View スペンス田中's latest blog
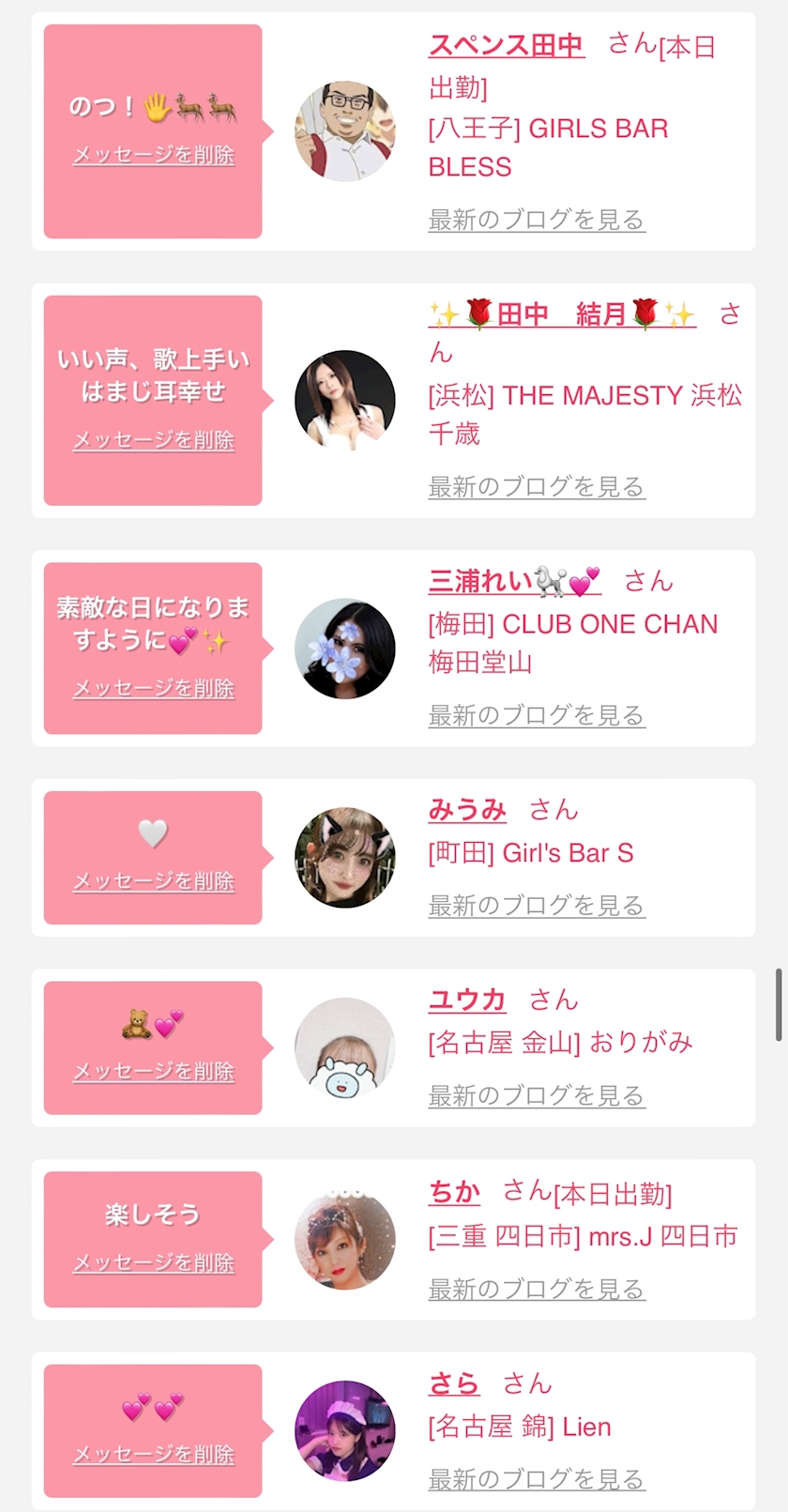This screenshot has width=788, height=1512. [537, 220]
